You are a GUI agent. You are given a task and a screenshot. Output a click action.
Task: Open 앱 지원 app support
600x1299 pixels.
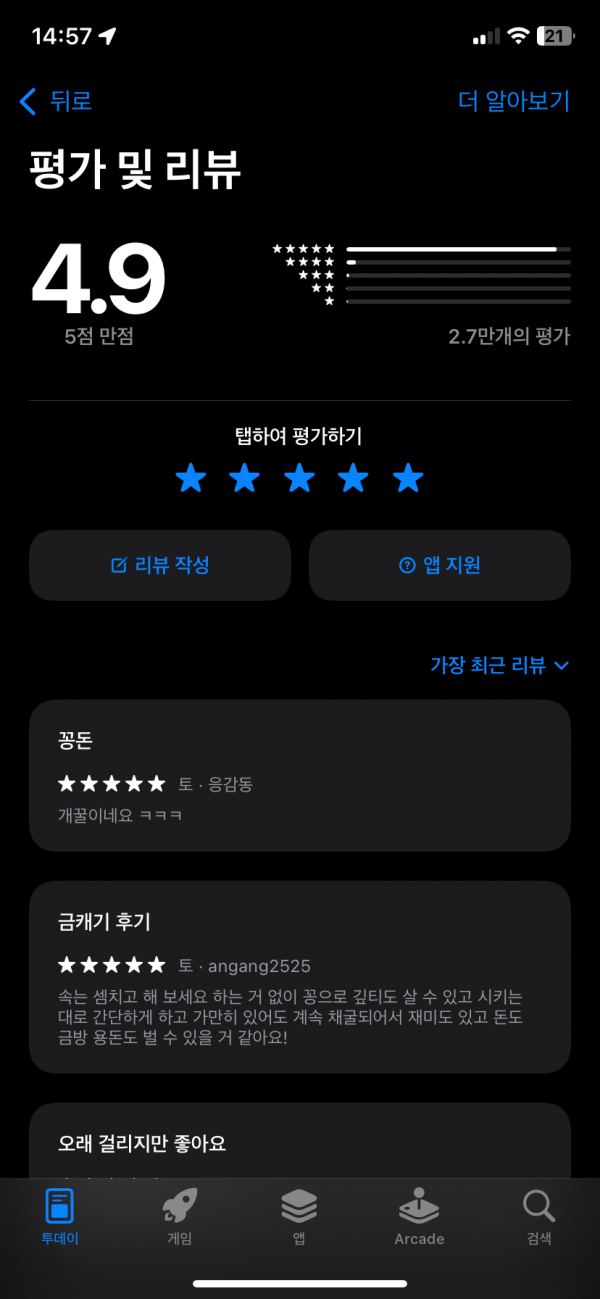point(440,565)
